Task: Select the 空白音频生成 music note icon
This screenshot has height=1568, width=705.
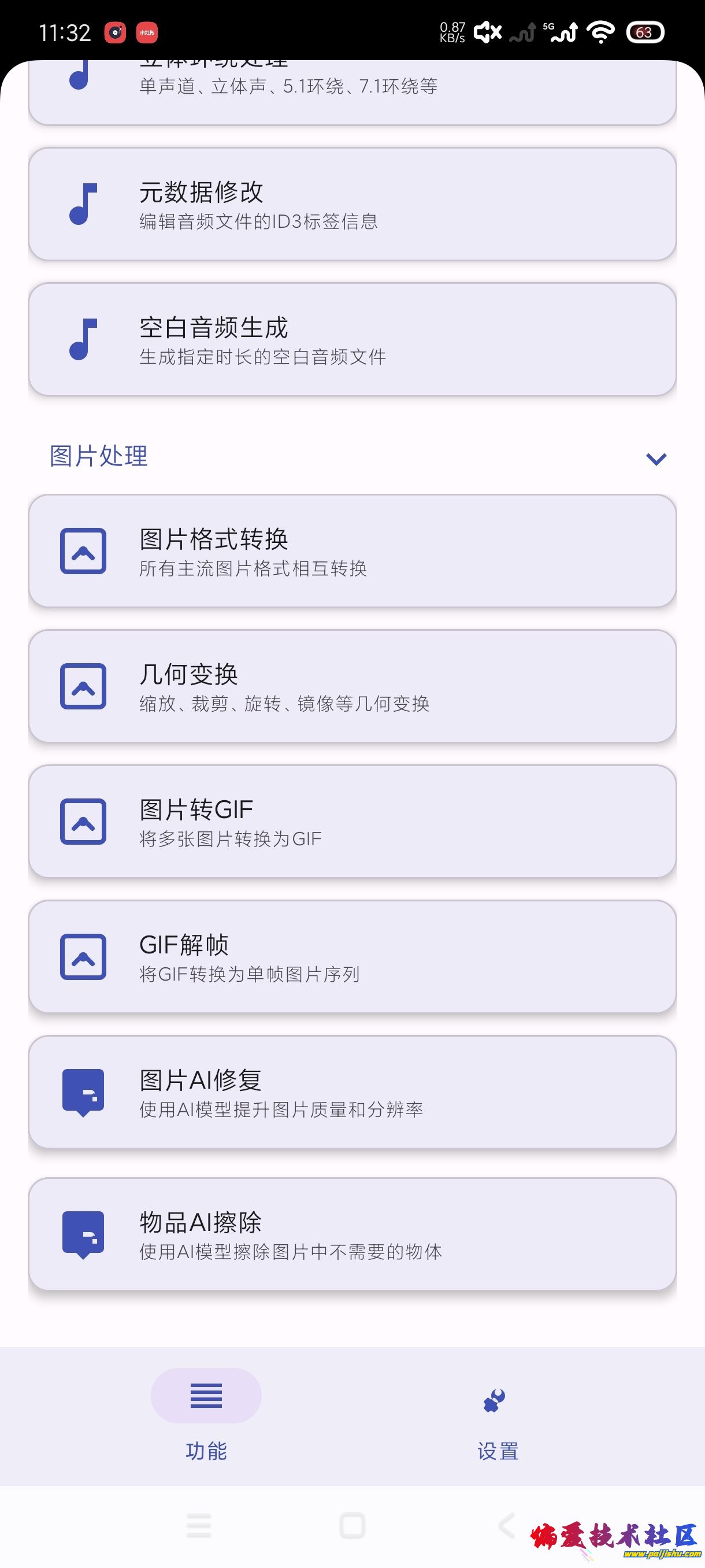Action: (x=83, y=339)
